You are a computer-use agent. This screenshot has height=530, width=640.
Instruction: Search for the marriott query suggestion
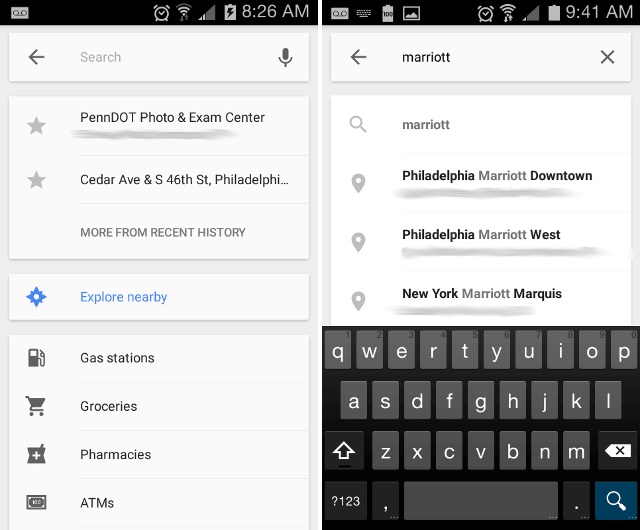[426, 125]
